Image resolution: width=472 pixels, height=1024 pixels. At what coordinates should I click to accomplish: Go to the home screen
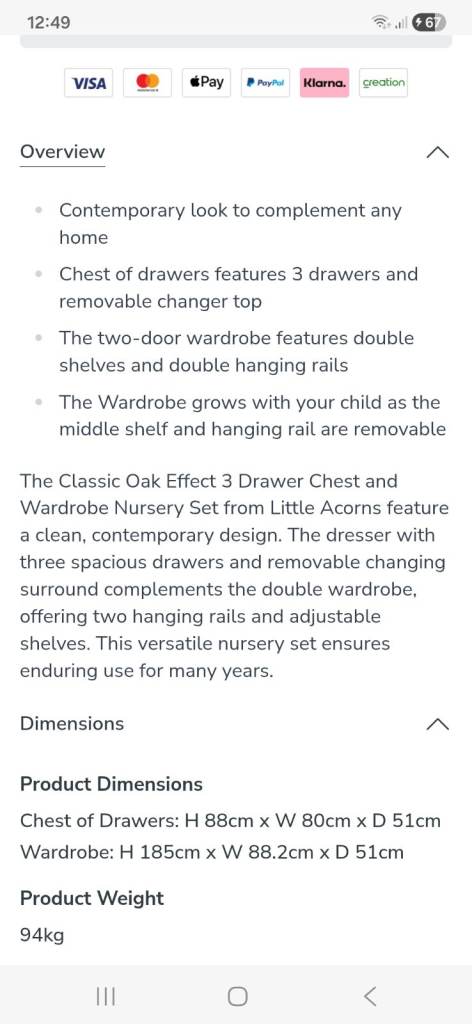(x=238, y=996)
